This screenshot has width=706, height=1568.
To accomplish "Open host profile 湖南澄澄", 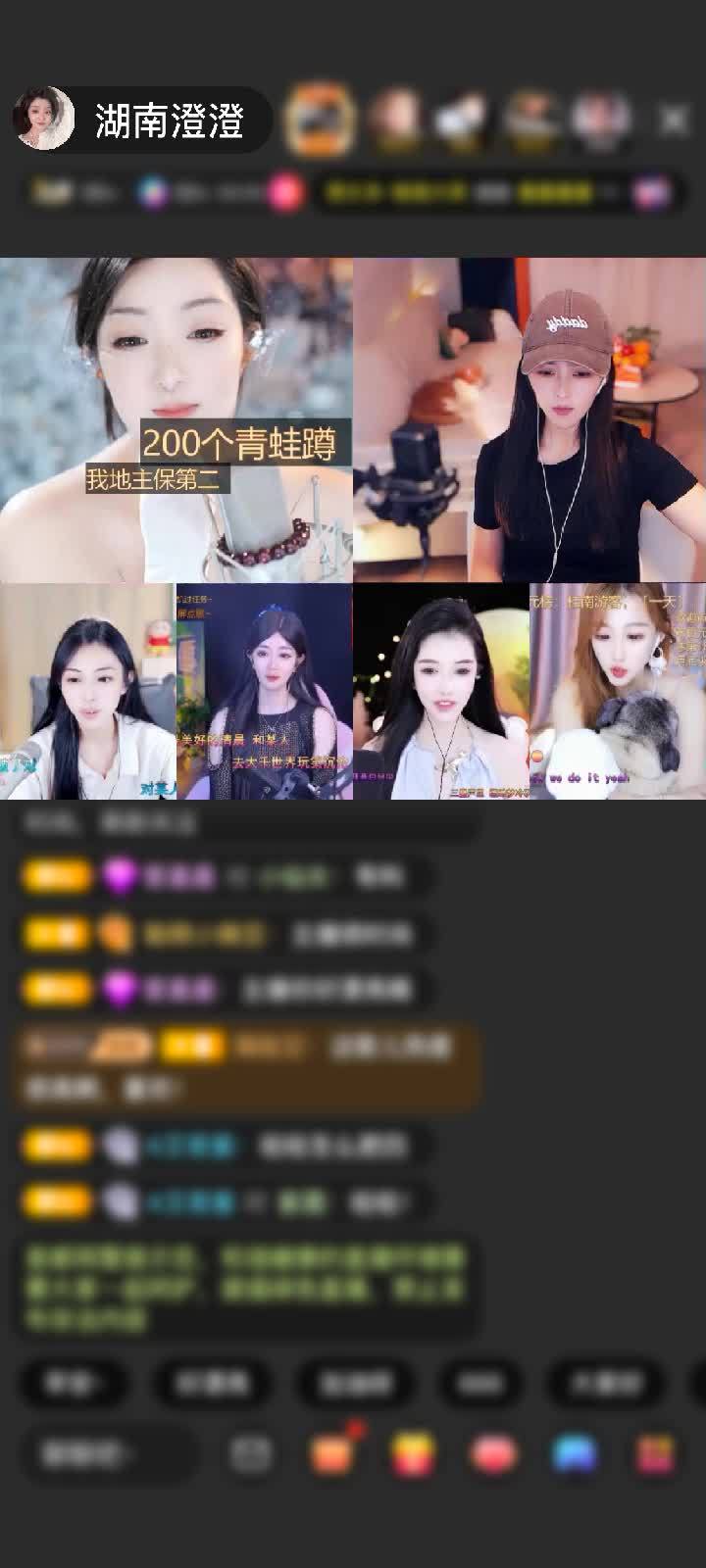I will coord(142,120).
